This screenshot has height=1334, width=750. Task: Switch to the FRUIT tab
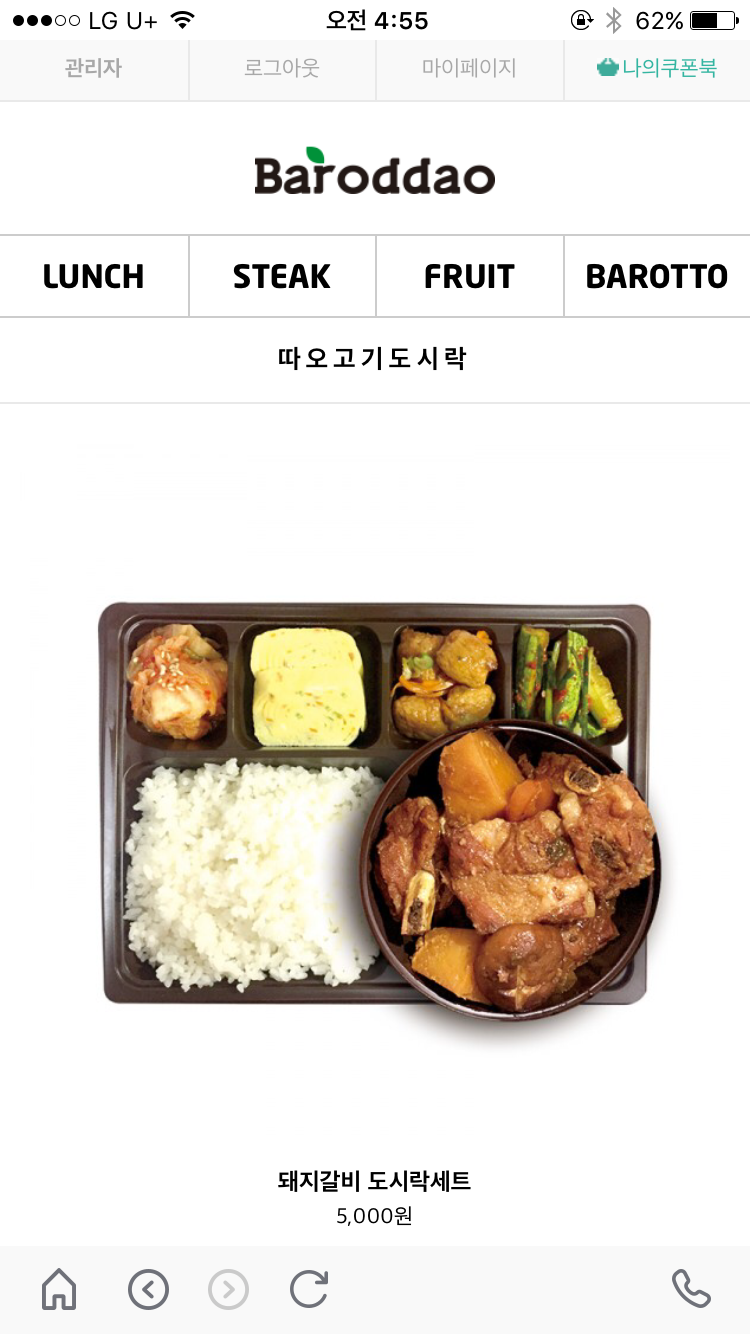(469, 277)
